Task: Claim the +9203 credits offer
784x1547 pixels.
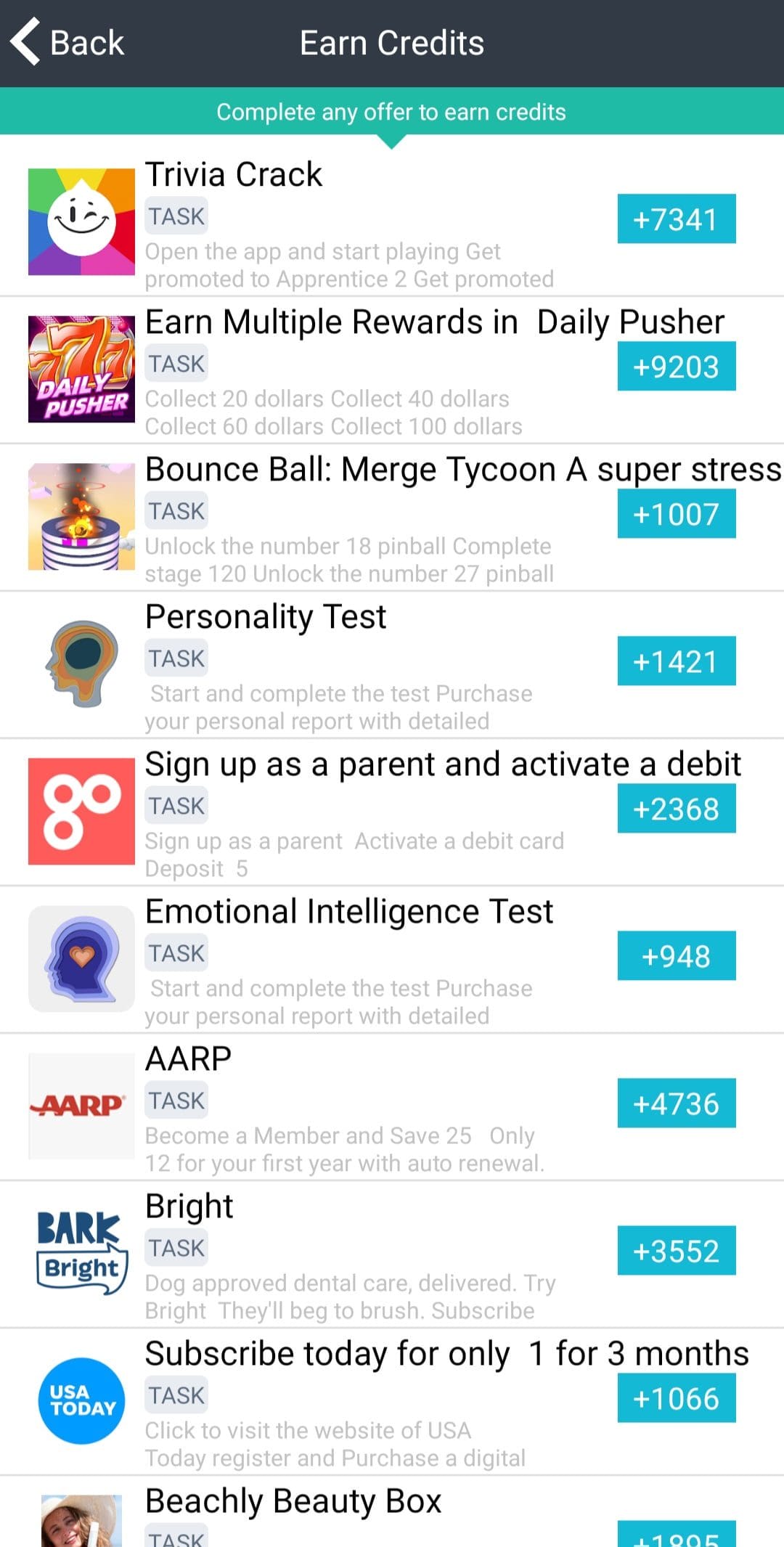Action: coord(676,366)
